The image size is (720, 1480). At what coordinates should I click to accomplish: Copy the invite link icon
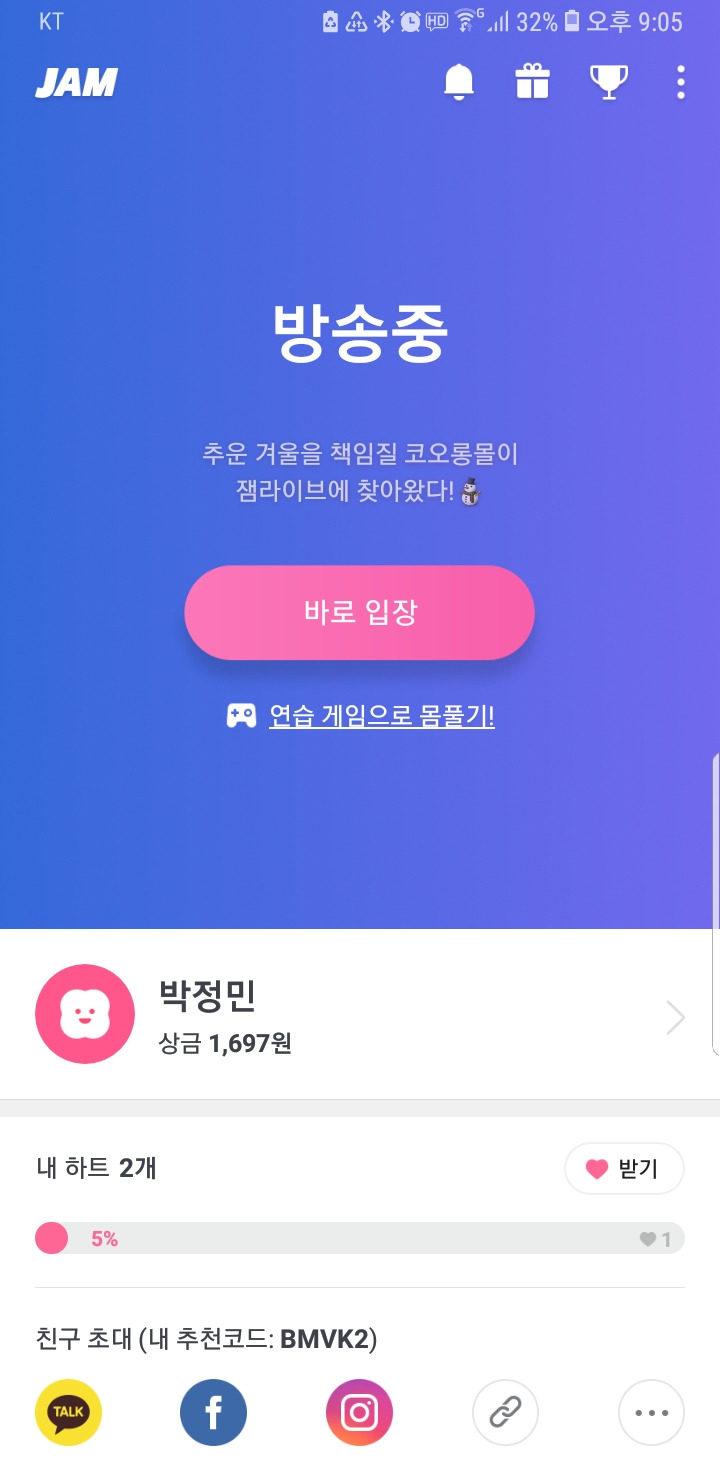point(505,1412)
